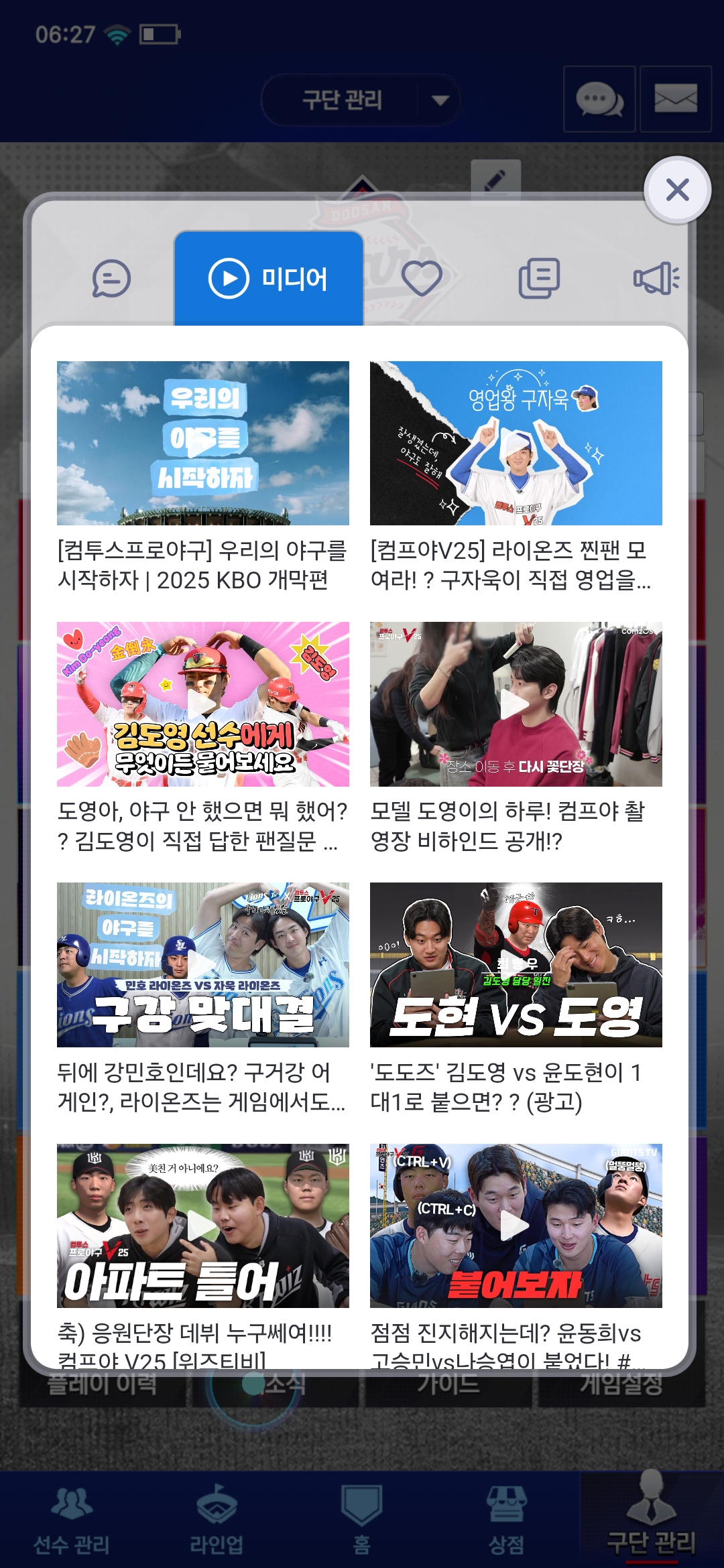
Task: Close the media popup with the X
Action: point(677,190)
